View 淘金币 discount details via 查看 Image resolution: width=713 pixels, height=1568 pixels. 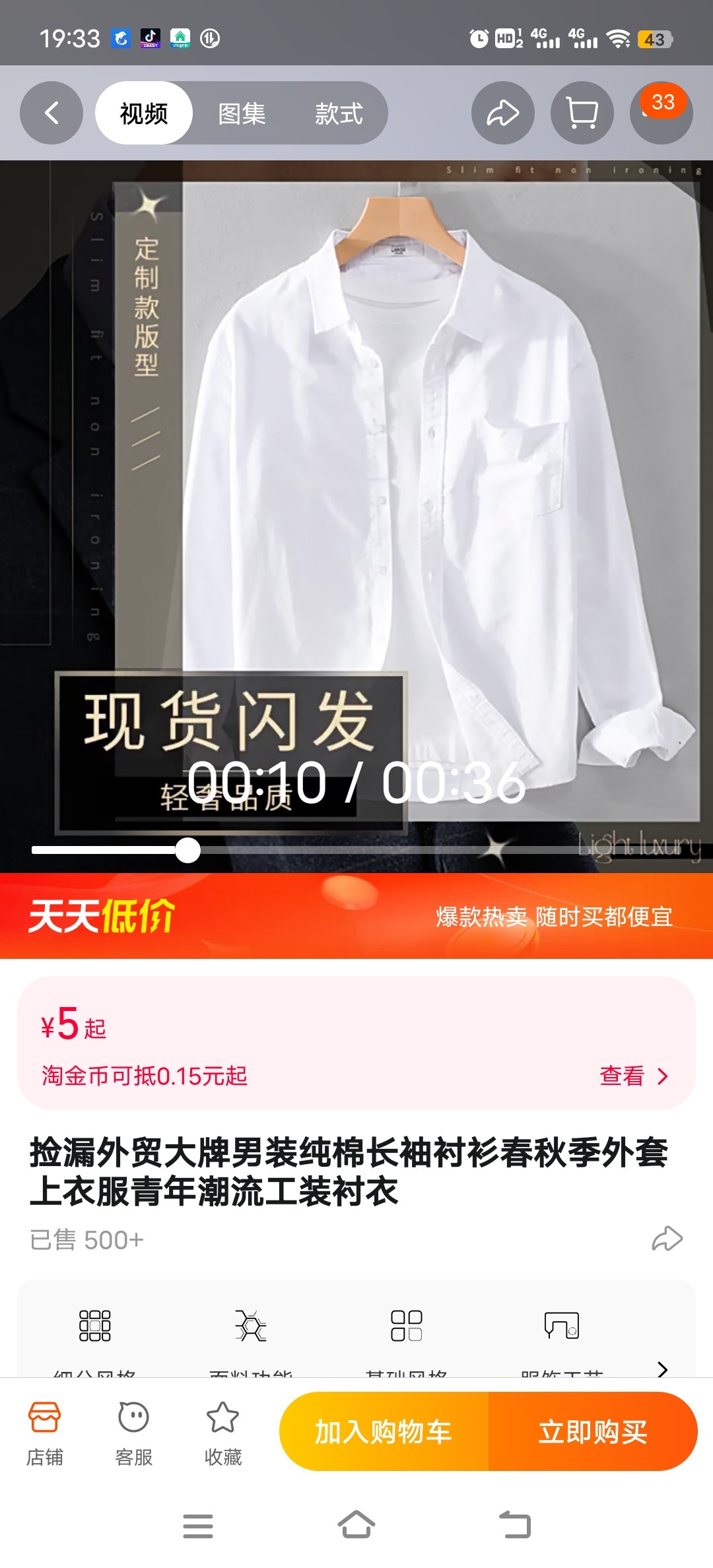pyautogui.click(x=632, y=1076)
